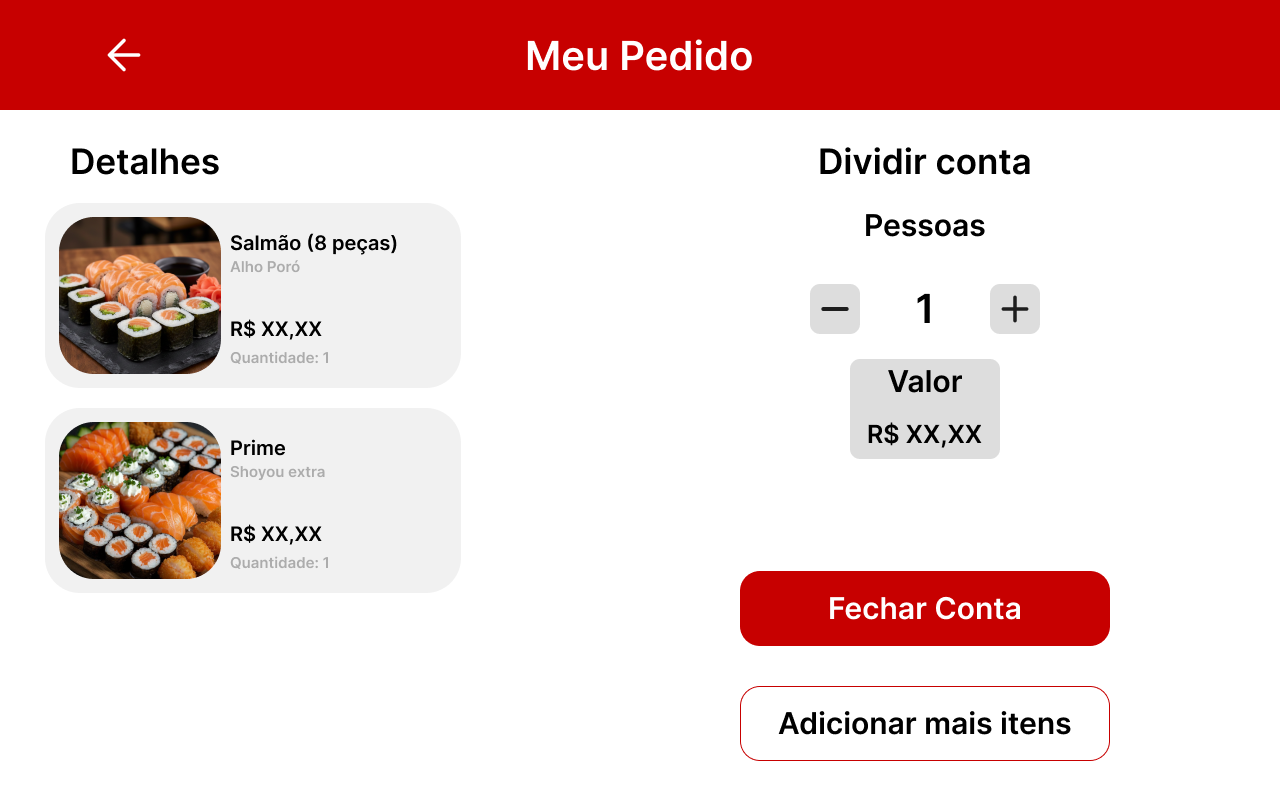Increase the number of people

pyautogui.click(x=1015, y=309)
